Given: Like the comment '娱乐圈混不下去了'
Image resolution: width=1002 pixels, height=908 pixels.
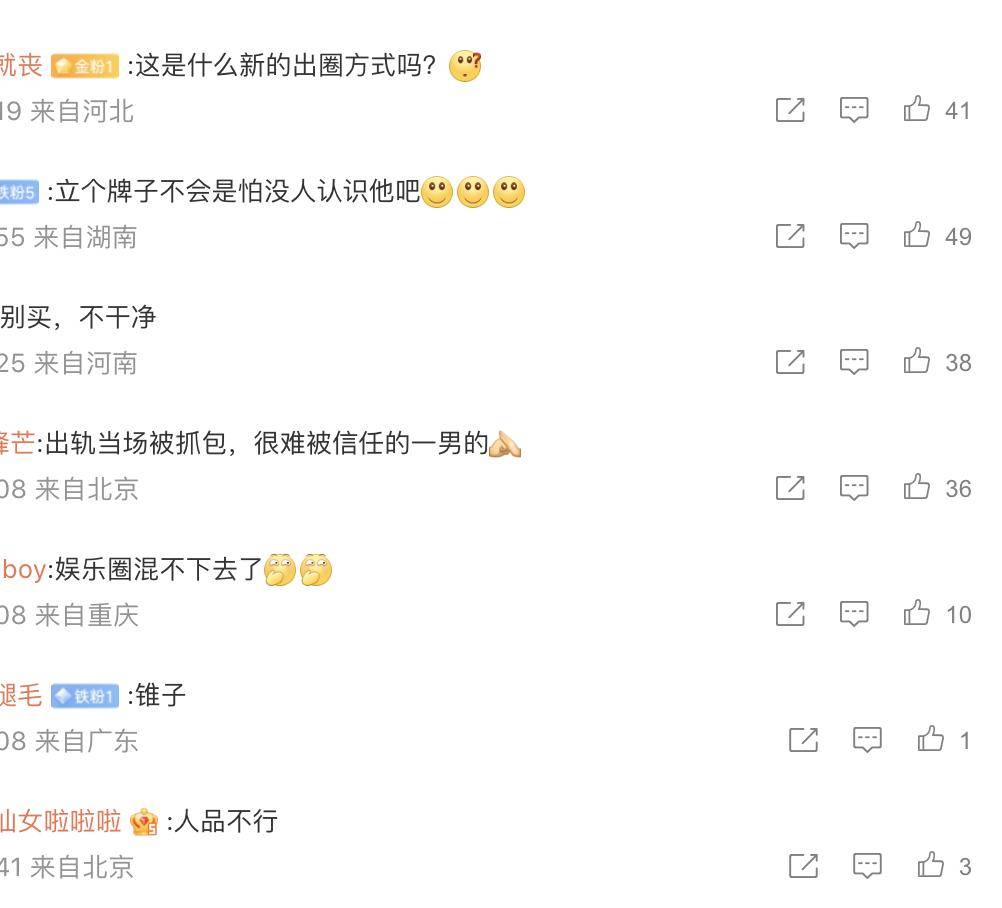Looking at the screenshot, I should [x=917, y=614].
